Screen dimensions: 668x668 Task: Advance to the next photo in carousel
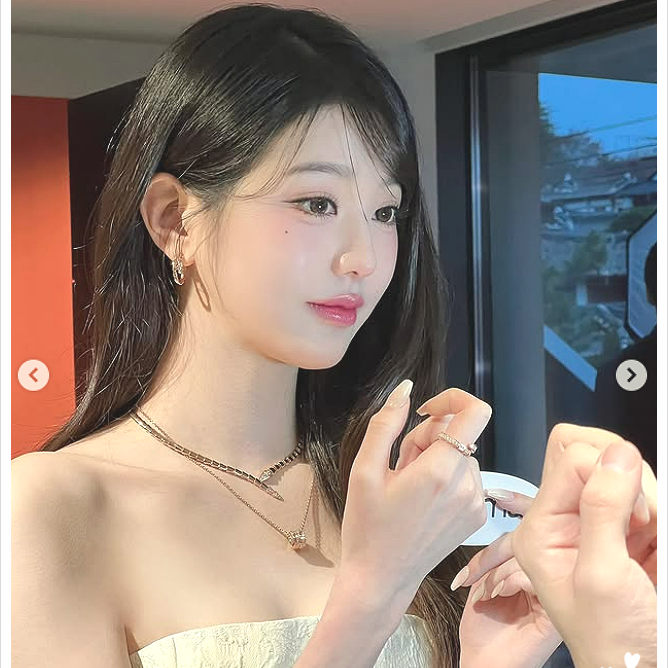pyautogui.click(x=631, y=375)
